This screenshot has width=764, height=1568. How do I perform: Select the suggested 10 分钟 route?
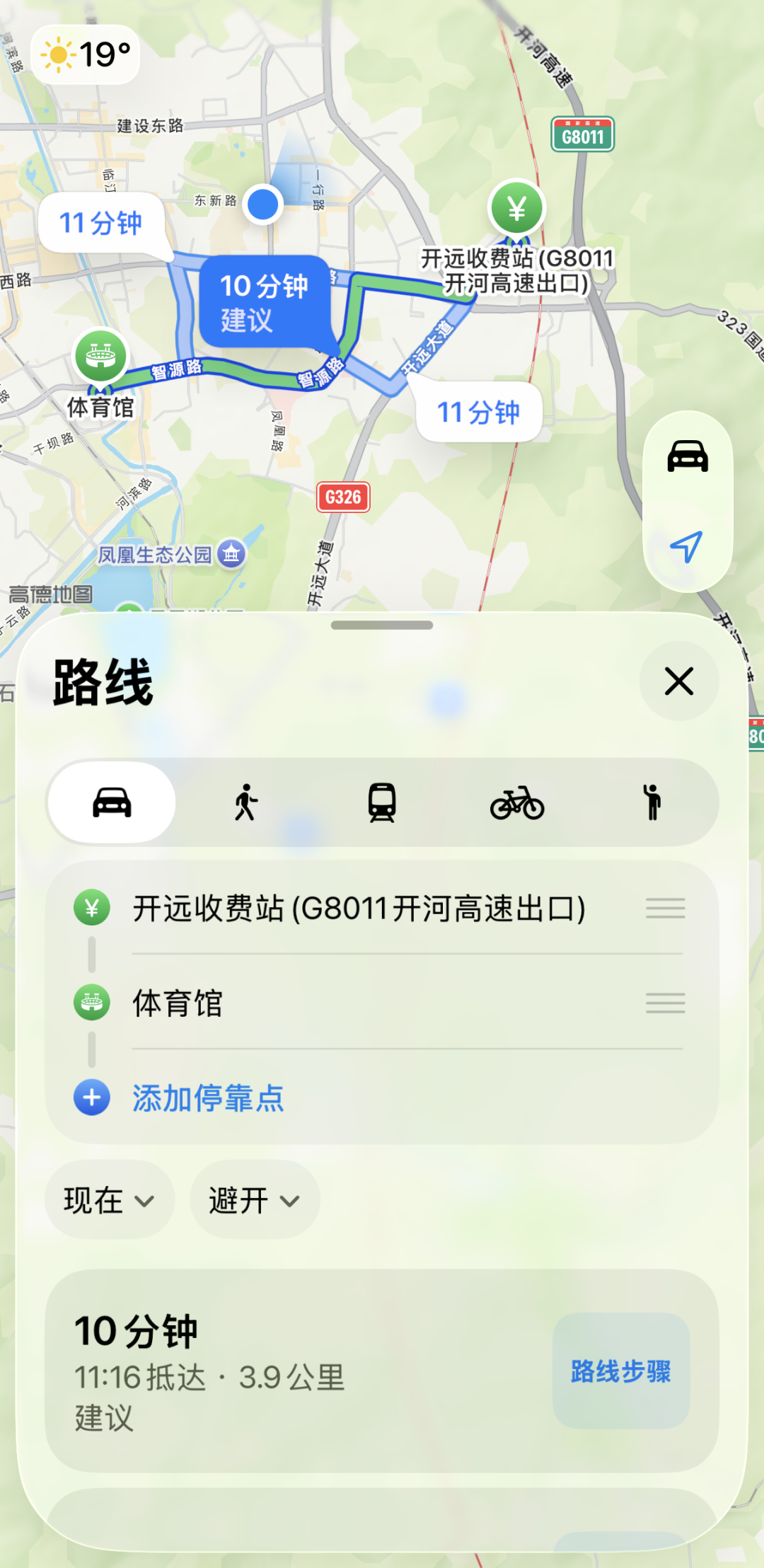264,301
